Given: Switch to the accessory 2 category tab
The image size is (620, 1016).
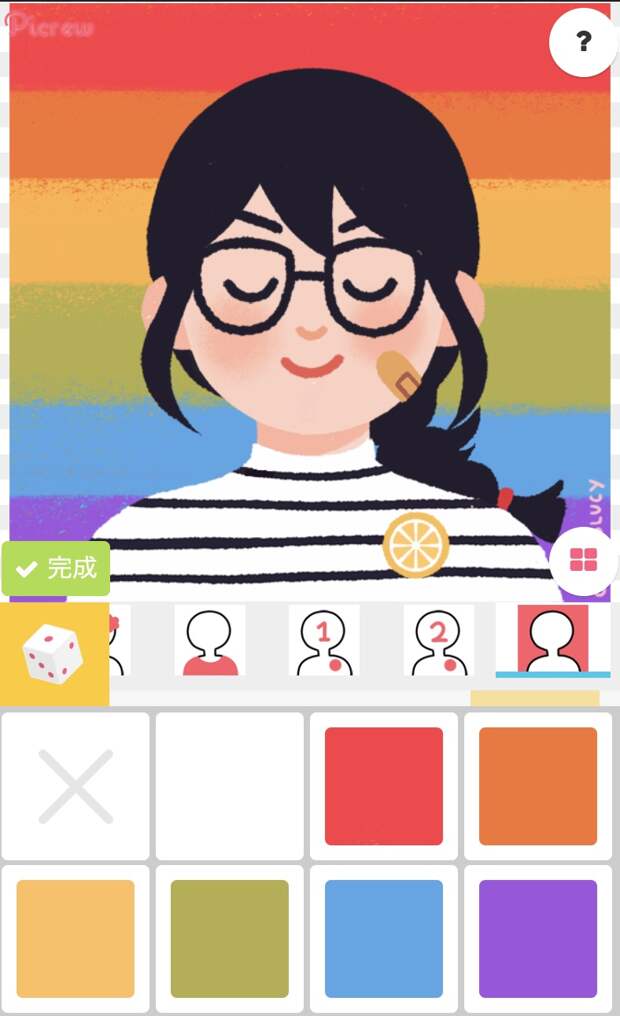Looking at the screenshot, I should click(x=438, y=640).
